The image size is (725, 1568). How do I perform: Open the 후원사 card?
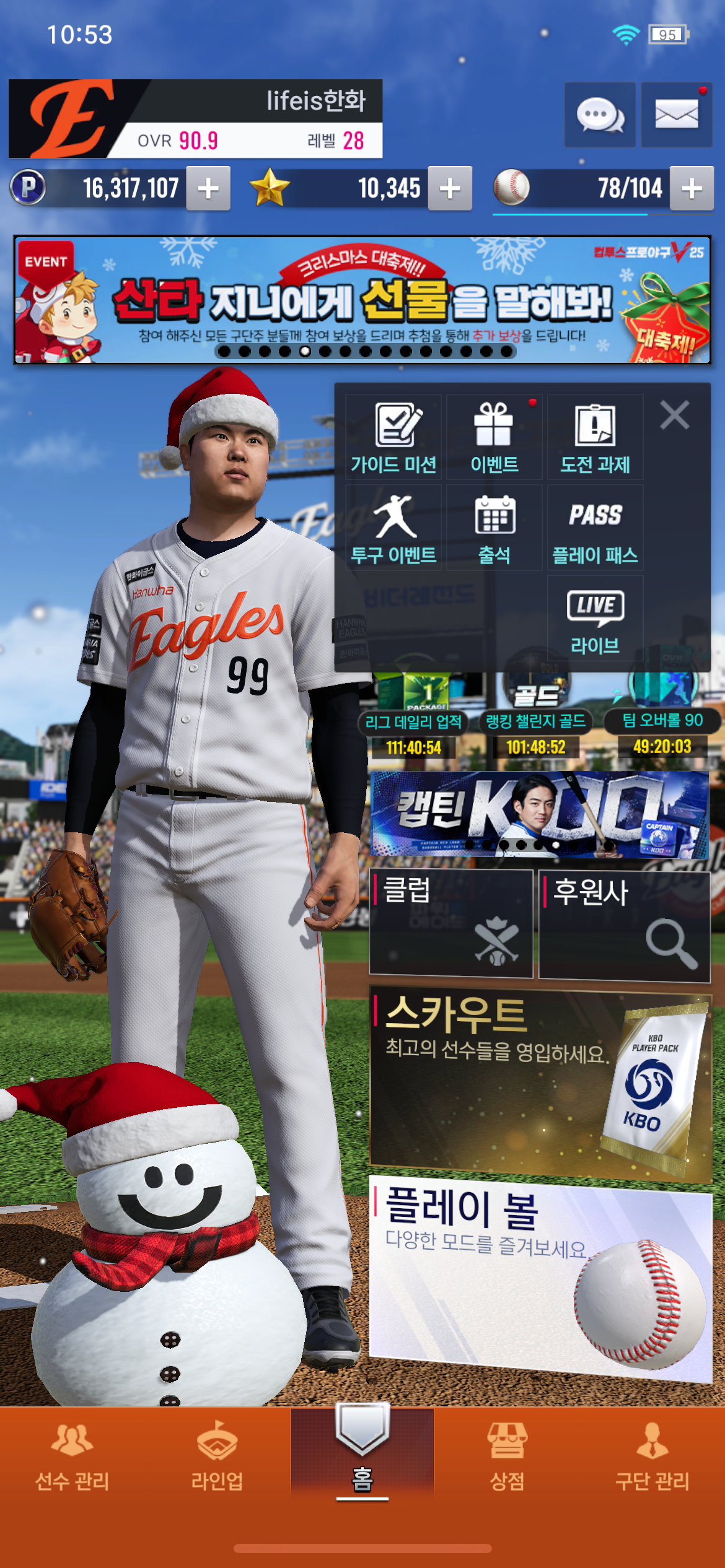click(x=624, y=925)
